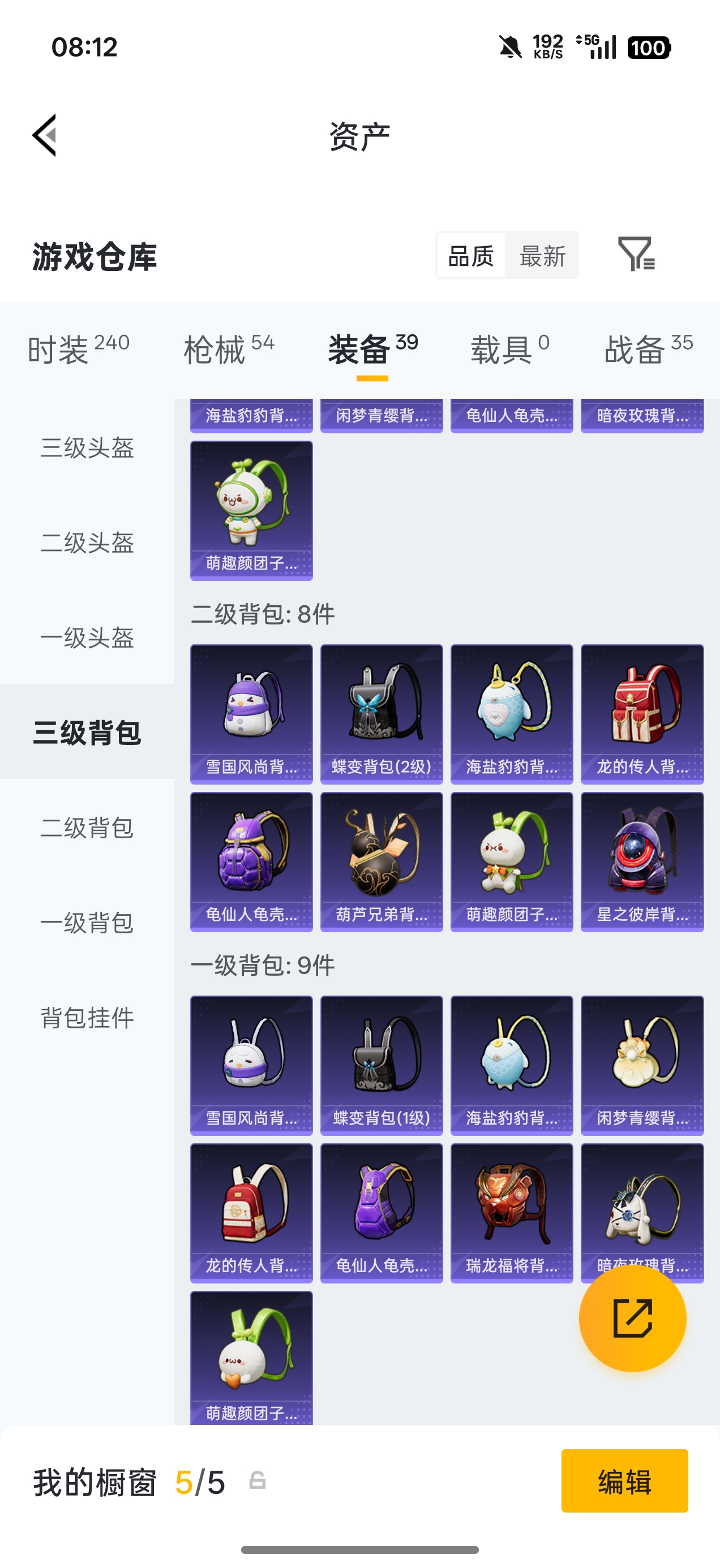The height and width of the screenshot is (1568, 720).
Task: Switch to the 枪械 tab
Action: [229, 350]
